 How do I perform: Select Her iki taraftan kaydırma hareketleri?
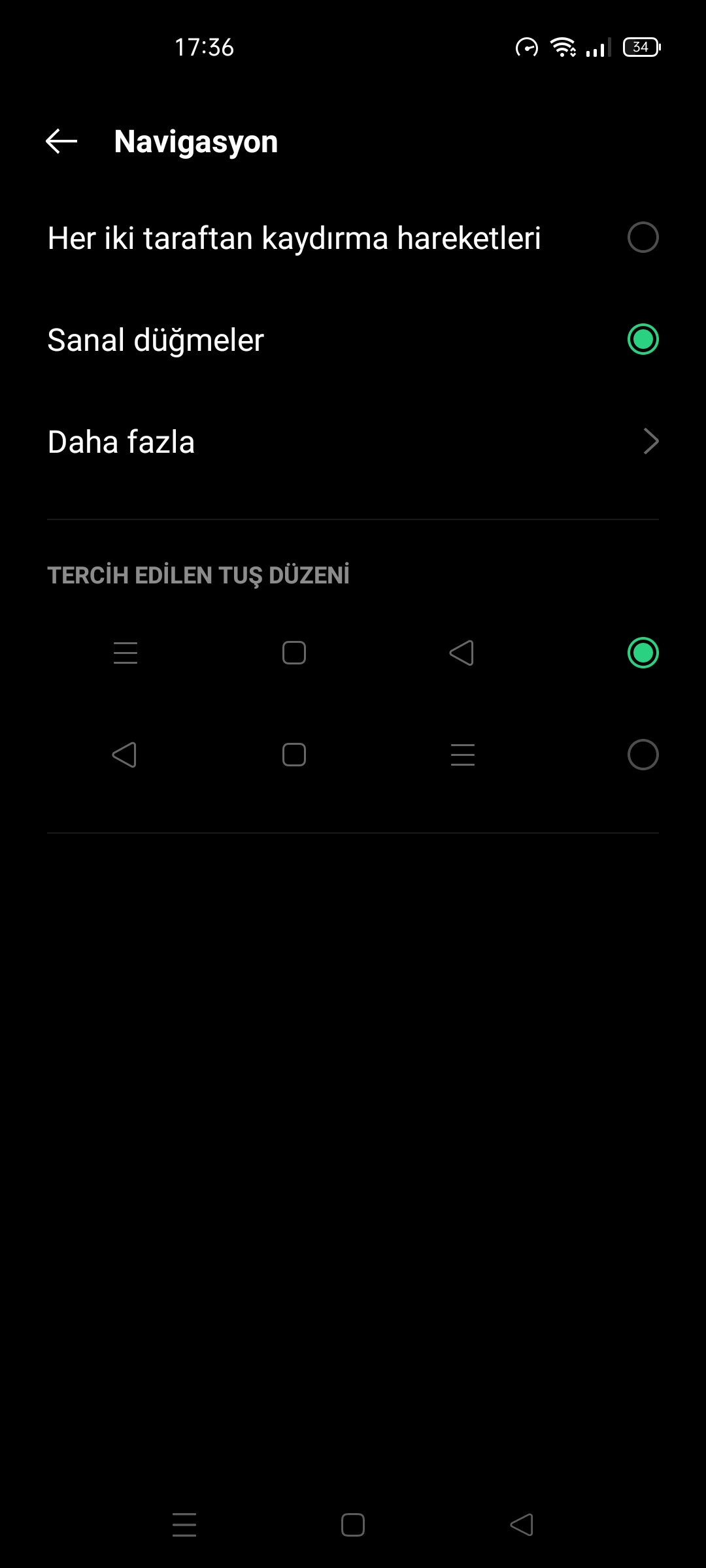[x=353, y=238]
